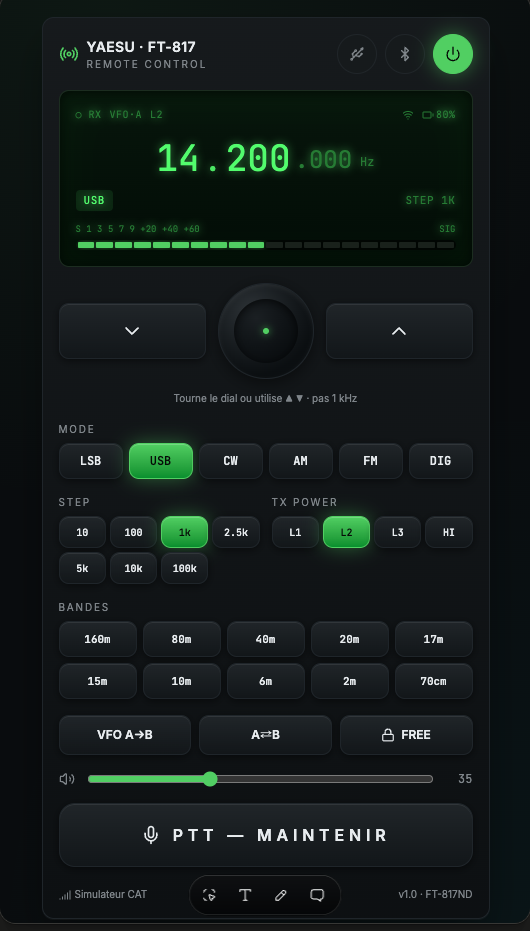Screen dimensions: 530x931
Task: Toggle the FREE lock button
Action: 407,735
